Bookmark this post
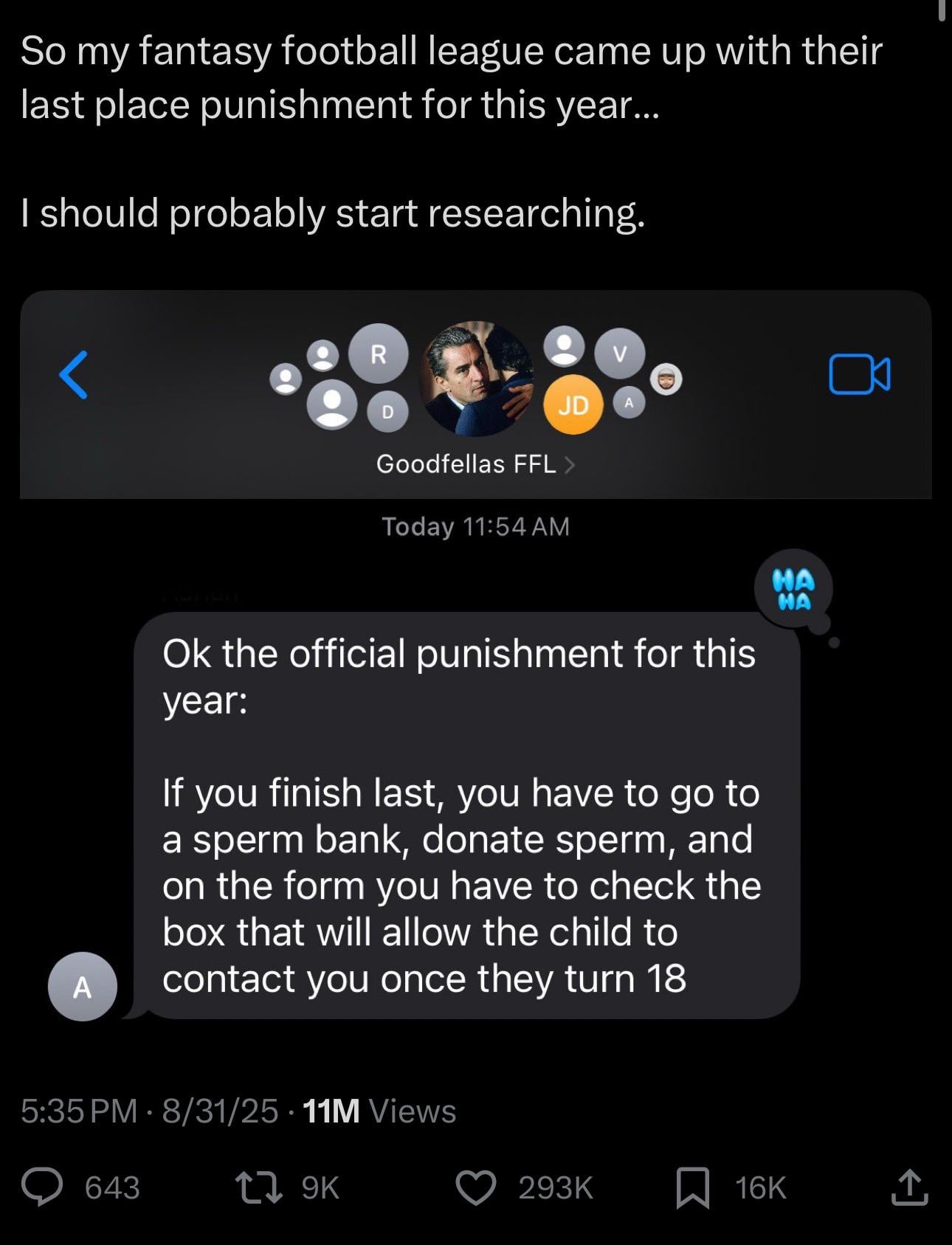The width and height of the screenshot is (952, 1245). [x=693, y=1187]
